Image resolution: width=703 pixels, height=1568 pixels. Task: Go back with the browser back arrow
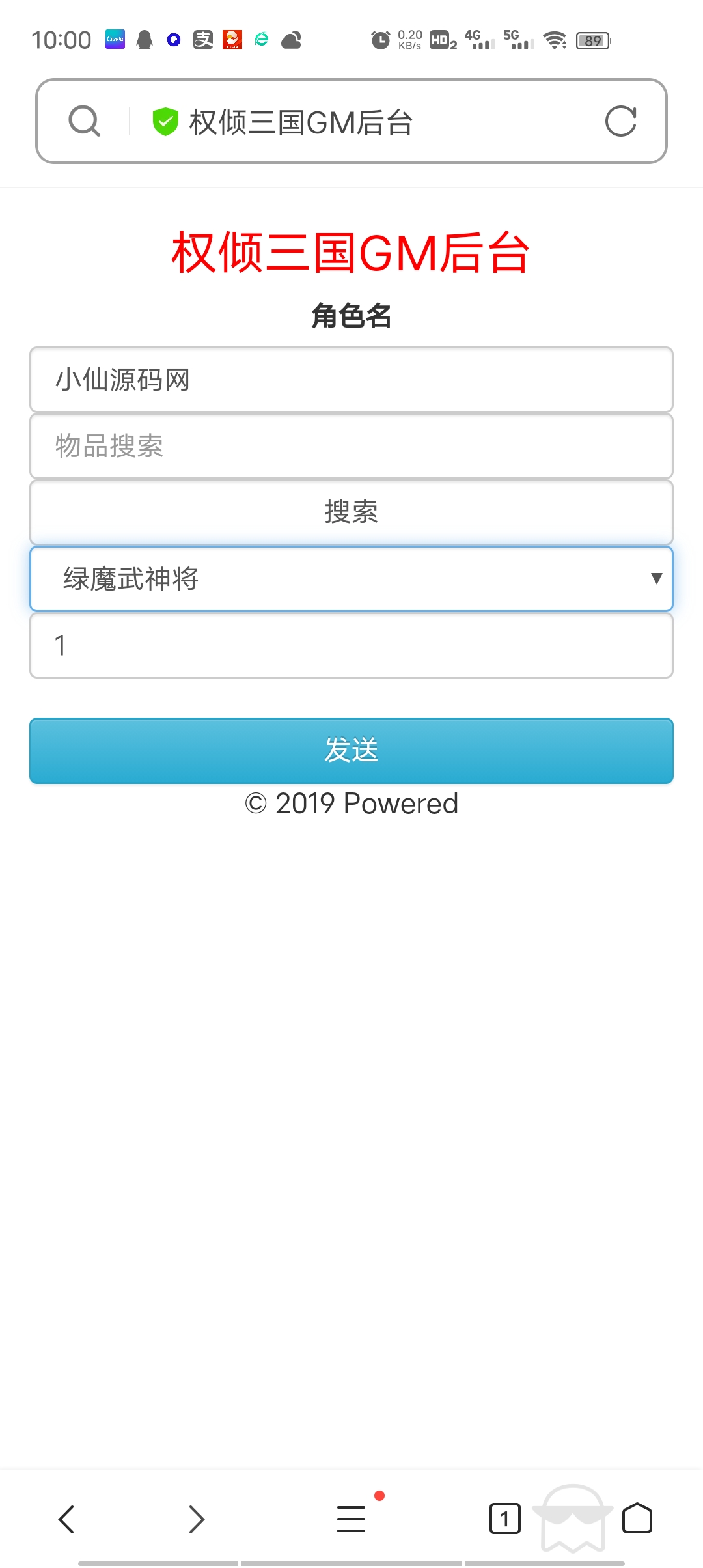tap(66, 1519)
